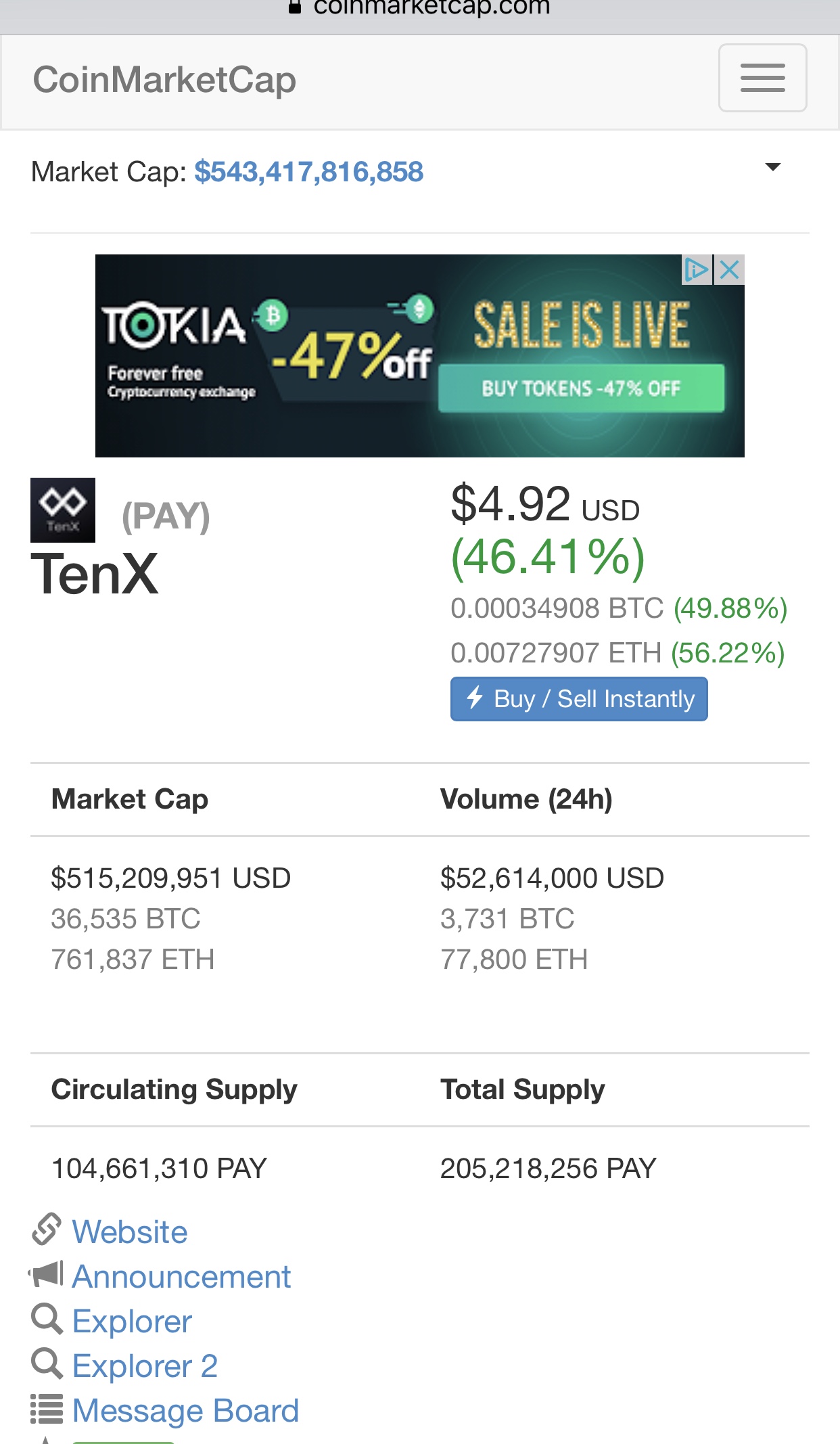840x1444 pixels.
Task: Go to the Message Board link
Action: point(185,1411)
